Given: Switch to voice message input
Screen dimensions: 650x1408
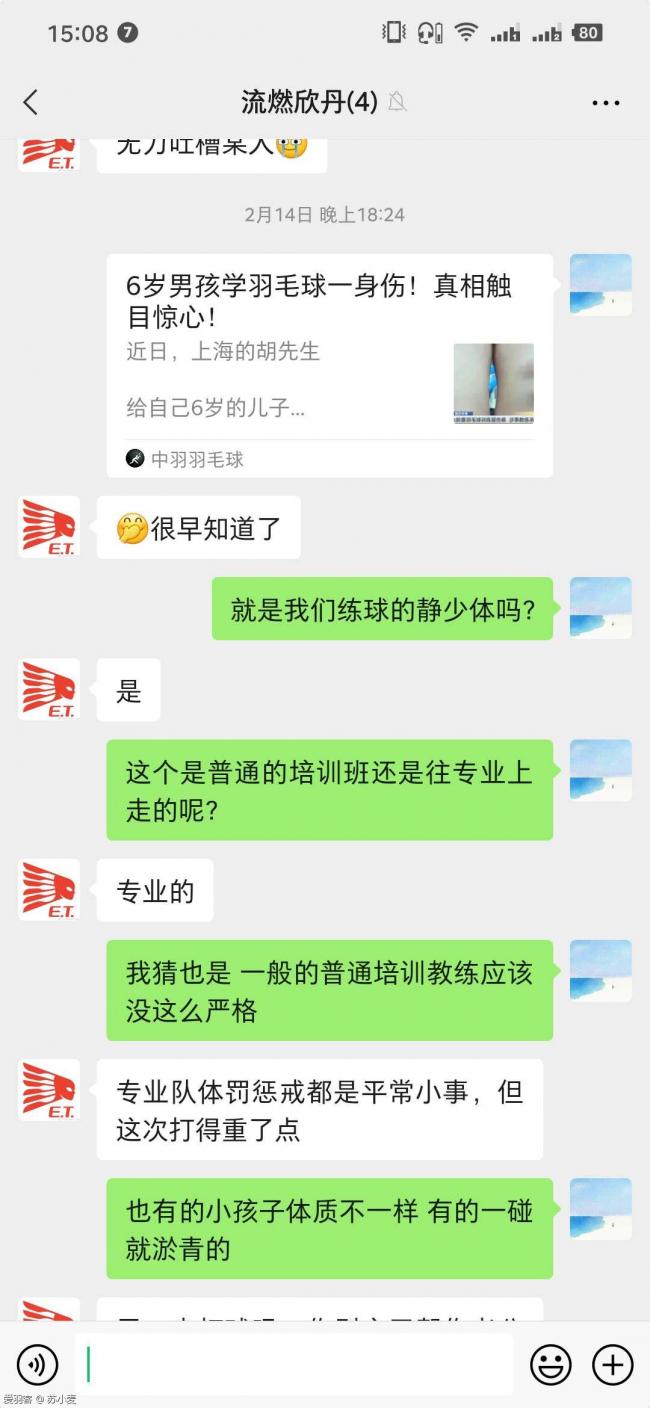Looking at the screenshot, I should pyautogui.click(x=38, y=1364).
